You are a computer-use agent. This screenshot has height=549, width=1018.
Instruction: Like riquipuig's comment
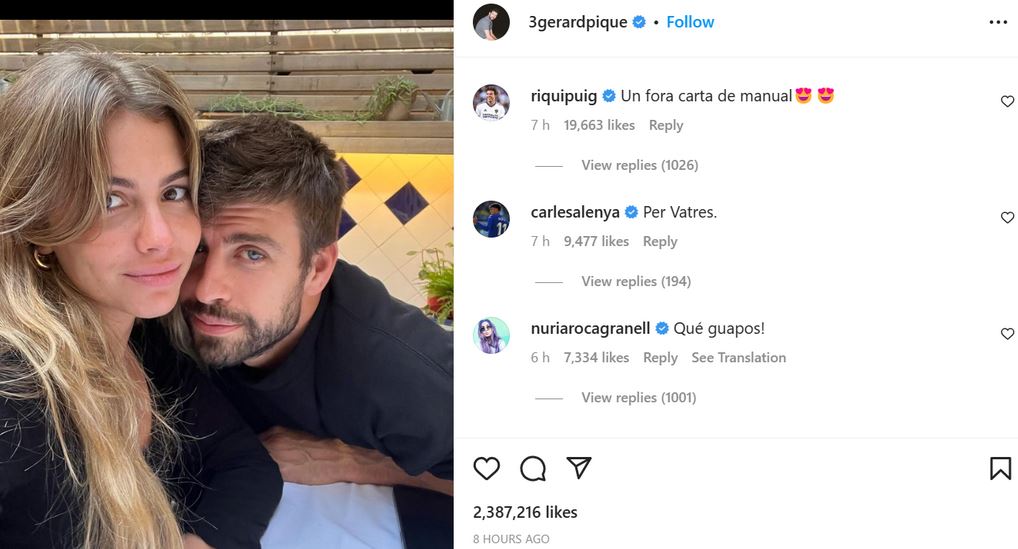tap(1007, 101)
